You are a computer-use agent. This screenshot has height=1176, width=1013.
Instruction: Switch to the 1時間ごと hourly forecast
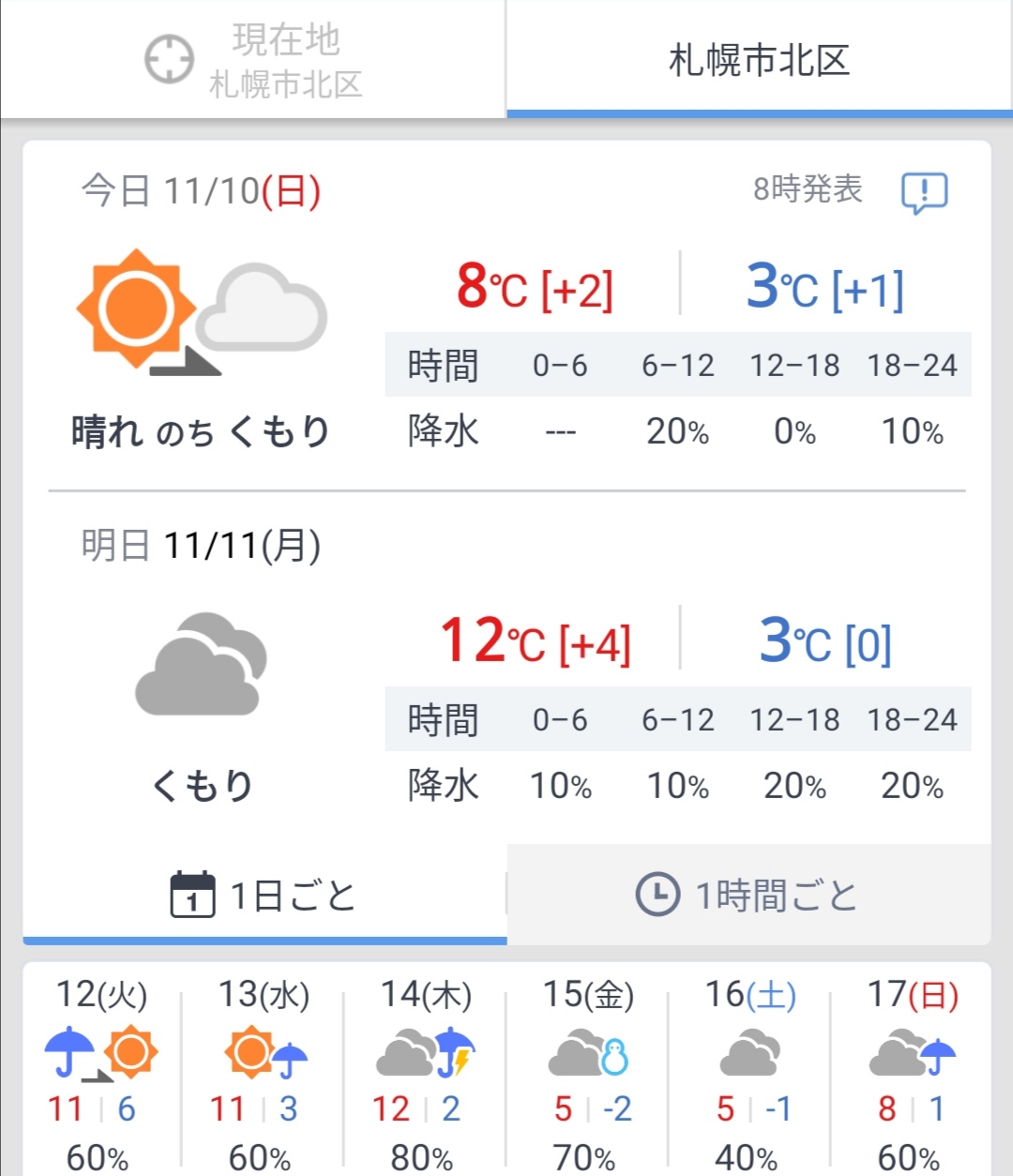click(748, 895)
